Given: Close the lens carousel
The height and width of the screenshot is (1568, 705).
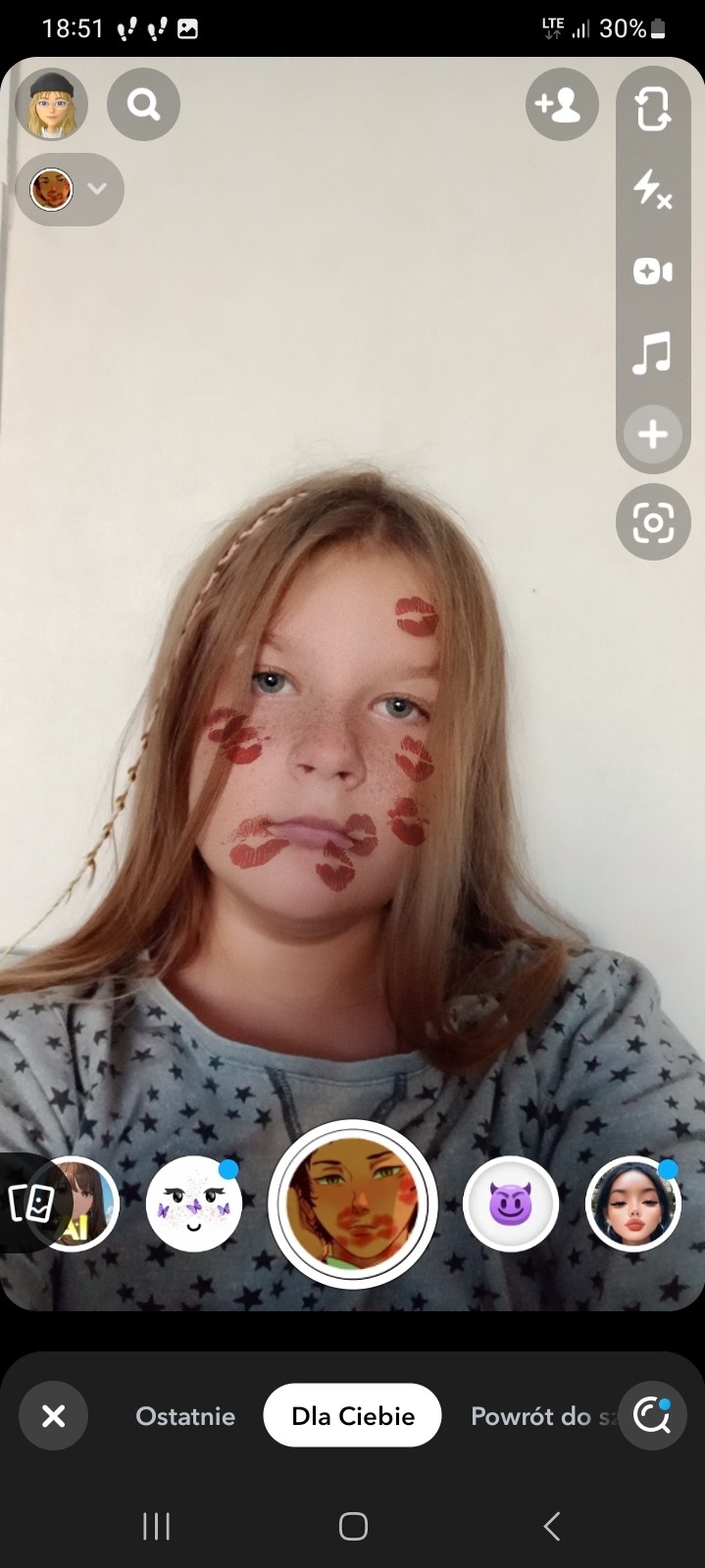Looking at the screenshot, I should tap(54, 1415).
